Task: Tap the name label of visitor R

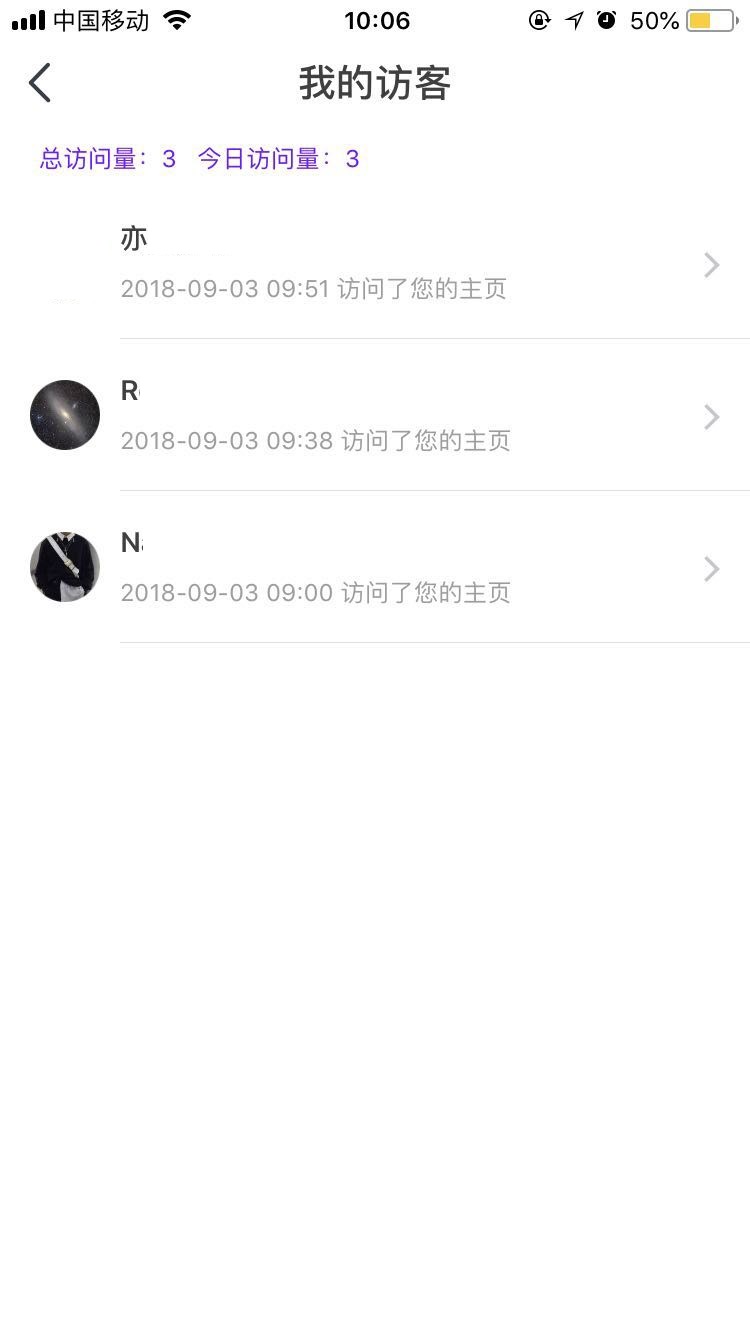Action: 132,389
